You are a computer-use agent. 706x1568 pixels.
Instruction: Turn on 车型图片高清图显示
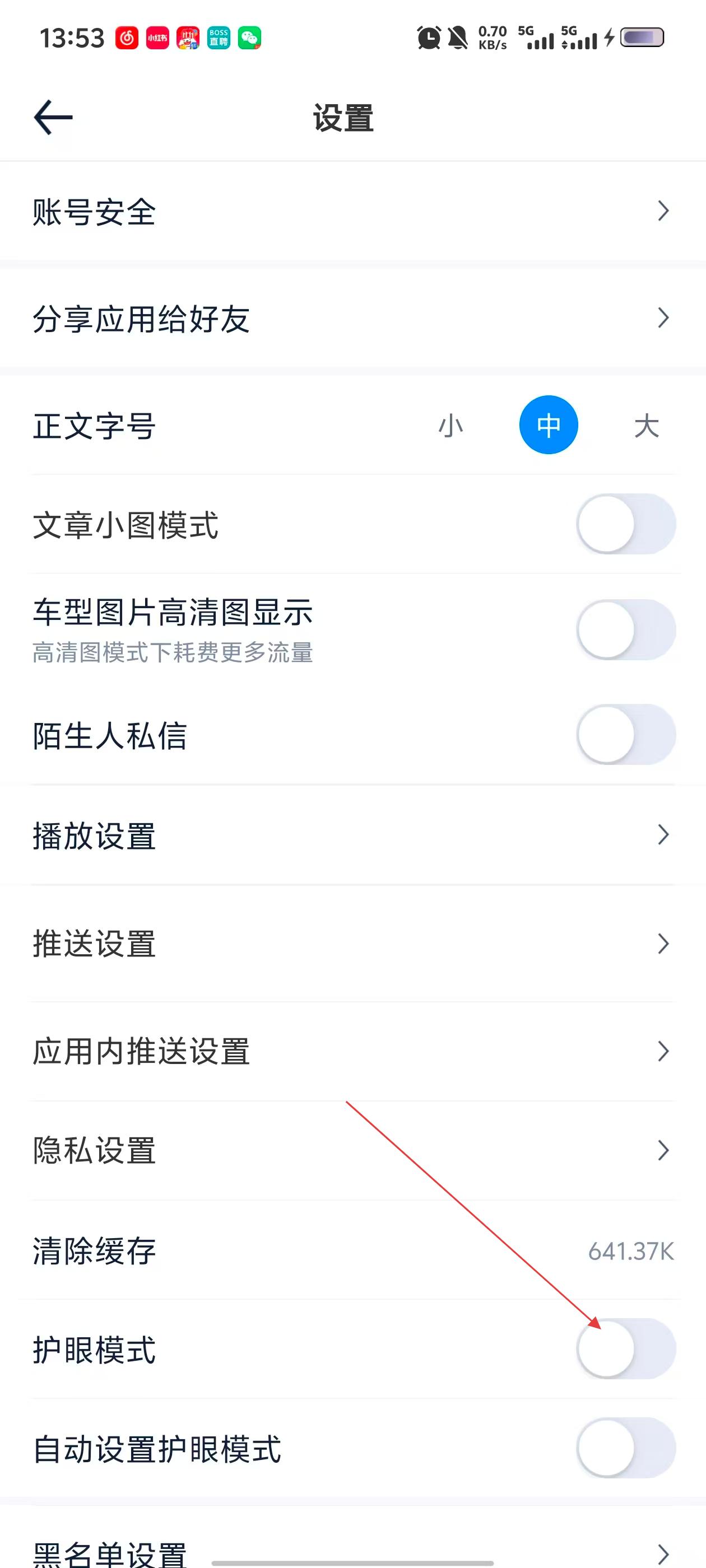(x=625, y=630)
